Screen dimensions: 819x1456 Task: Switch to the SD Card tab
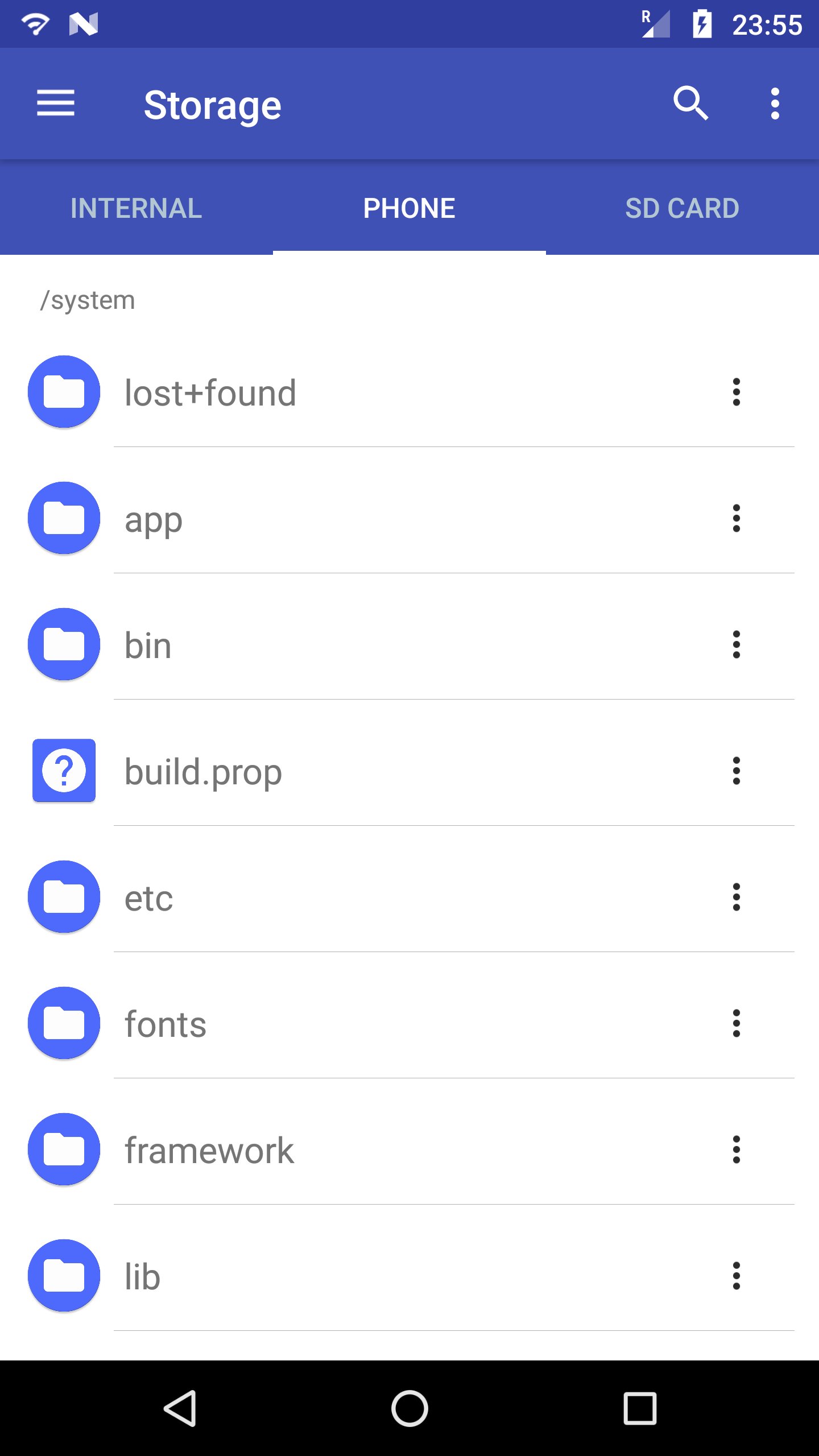(x=682, y=208)
